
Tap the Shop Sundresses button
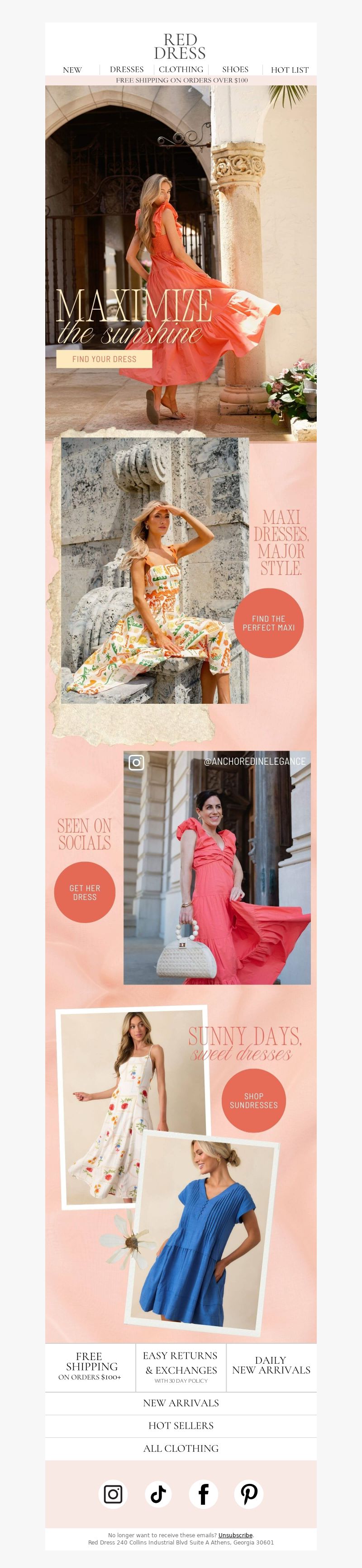(253, 1101)
